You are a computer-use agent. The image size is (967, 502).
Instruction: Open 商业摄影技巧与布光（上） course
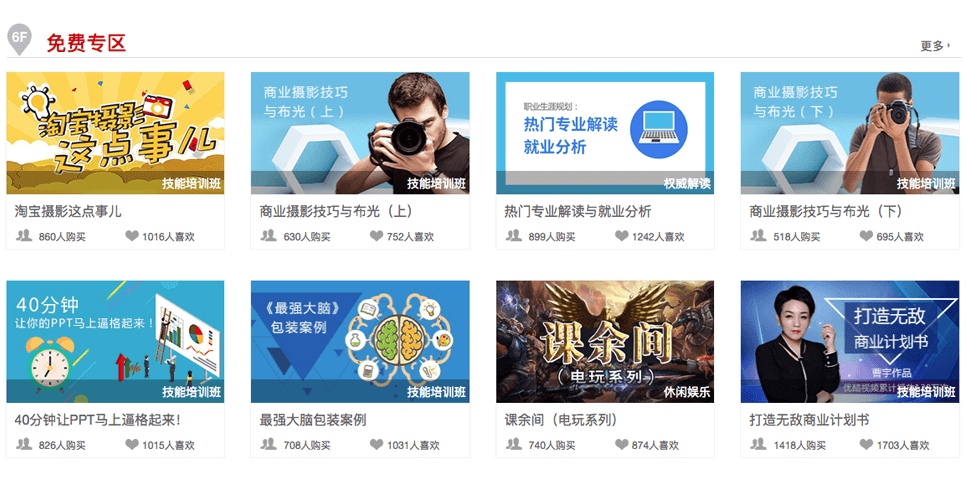pyautogui.click(x=360, y=133)
